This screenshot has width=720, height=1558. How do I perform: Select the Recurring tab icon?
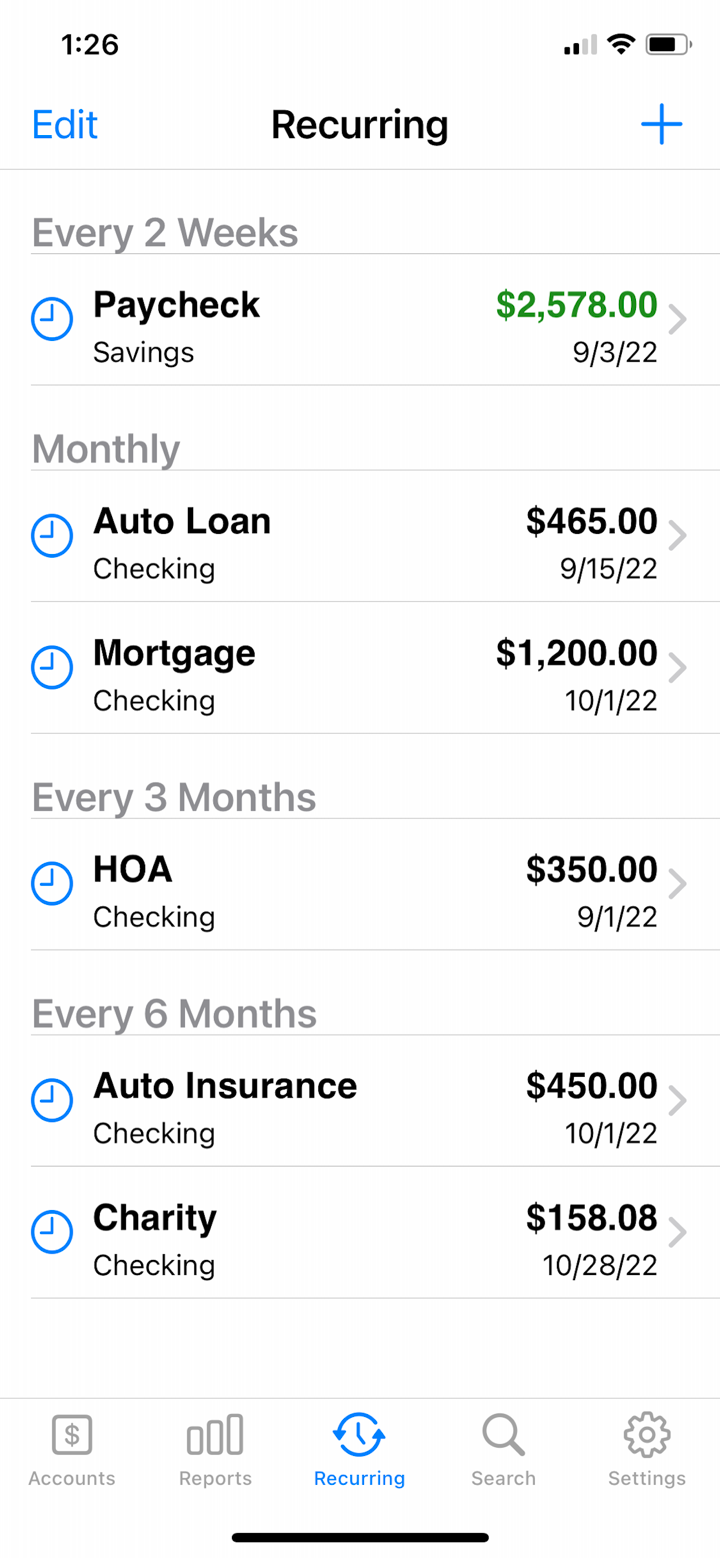point(359,1434)
